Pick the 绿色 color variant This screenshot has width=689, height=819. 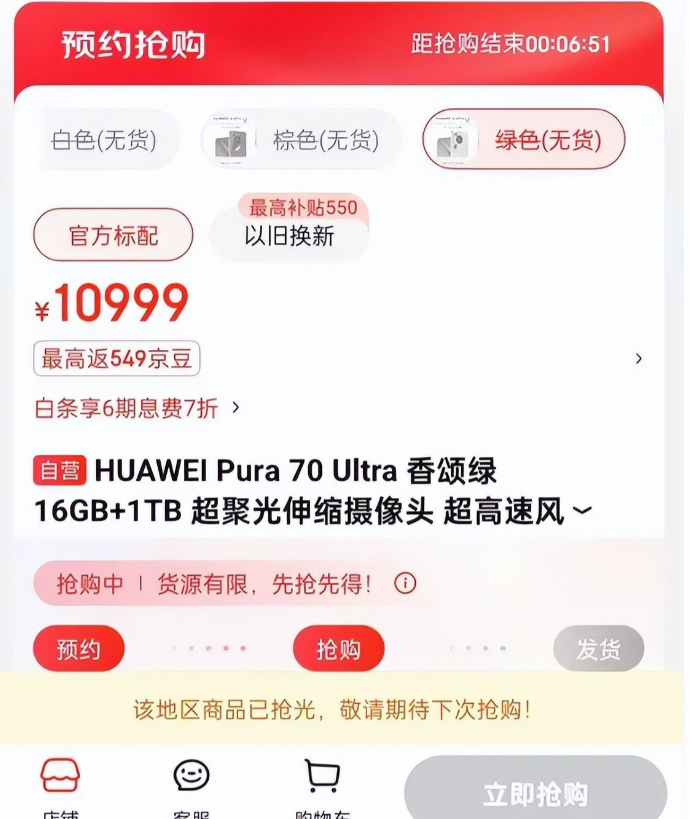tap(523, 140)
